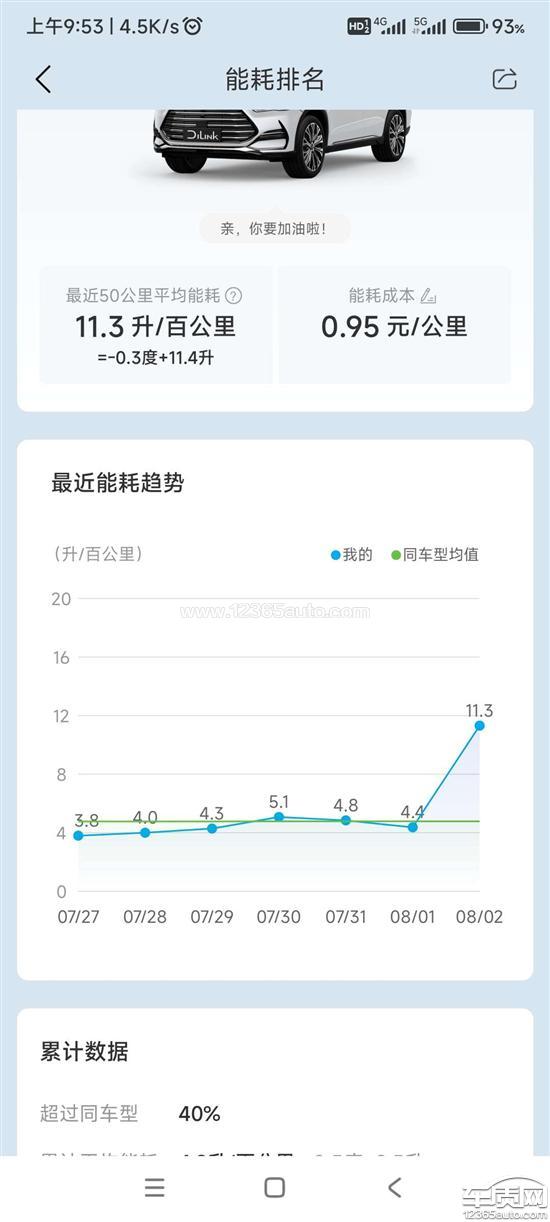Image resolution: width=550 pixels, height=1222 pixels.
Task: Share the energy ranking page
Action: pyautogui.click(x=505, y=80)
